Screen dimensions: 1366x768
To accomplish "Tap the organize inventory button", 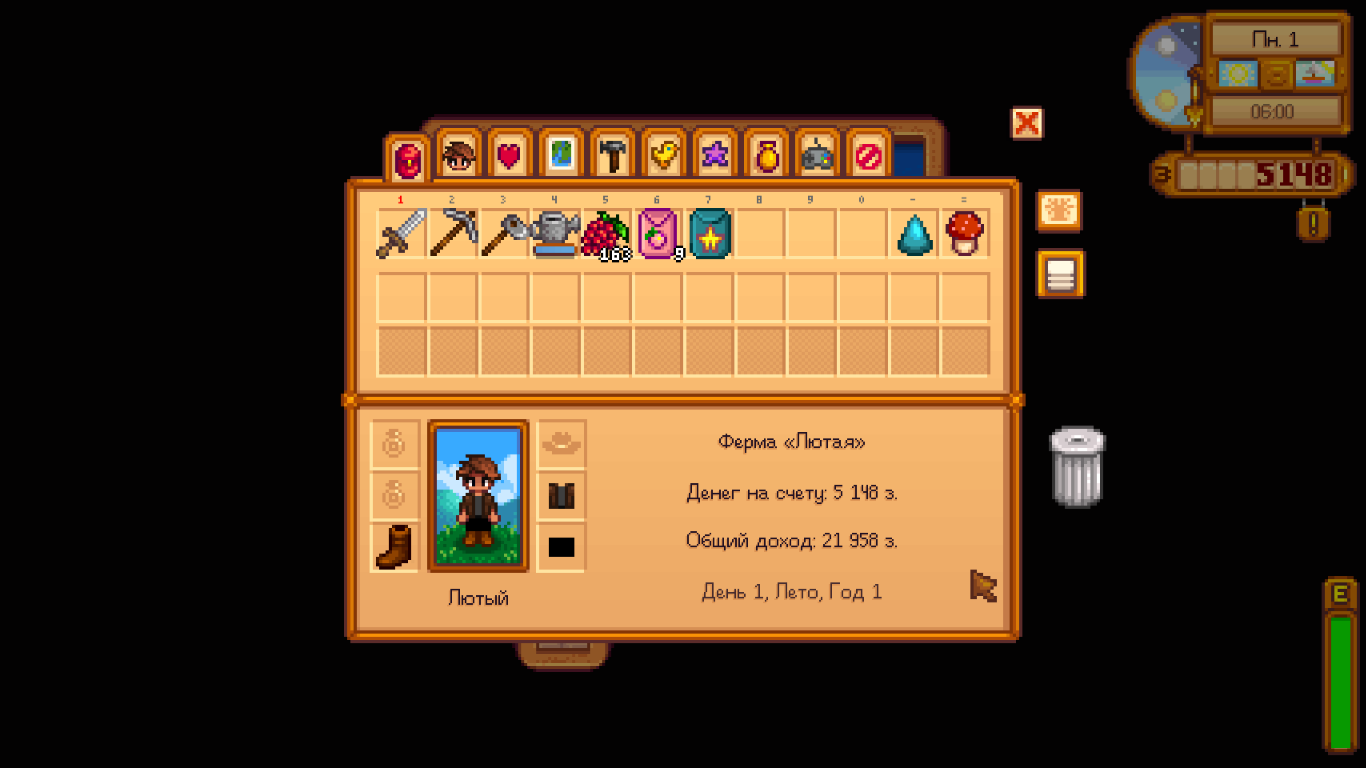I will (x=1059, y=273).
